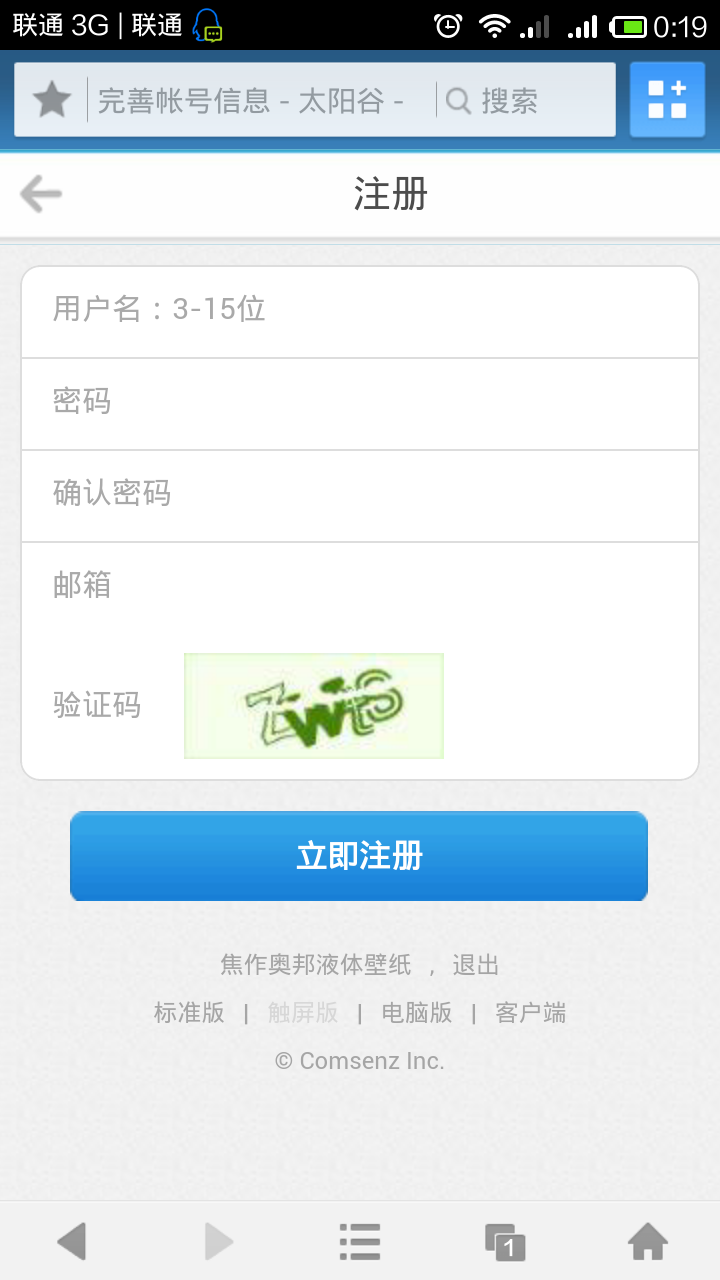Submit with the 立即注册 button

[359, 856]
